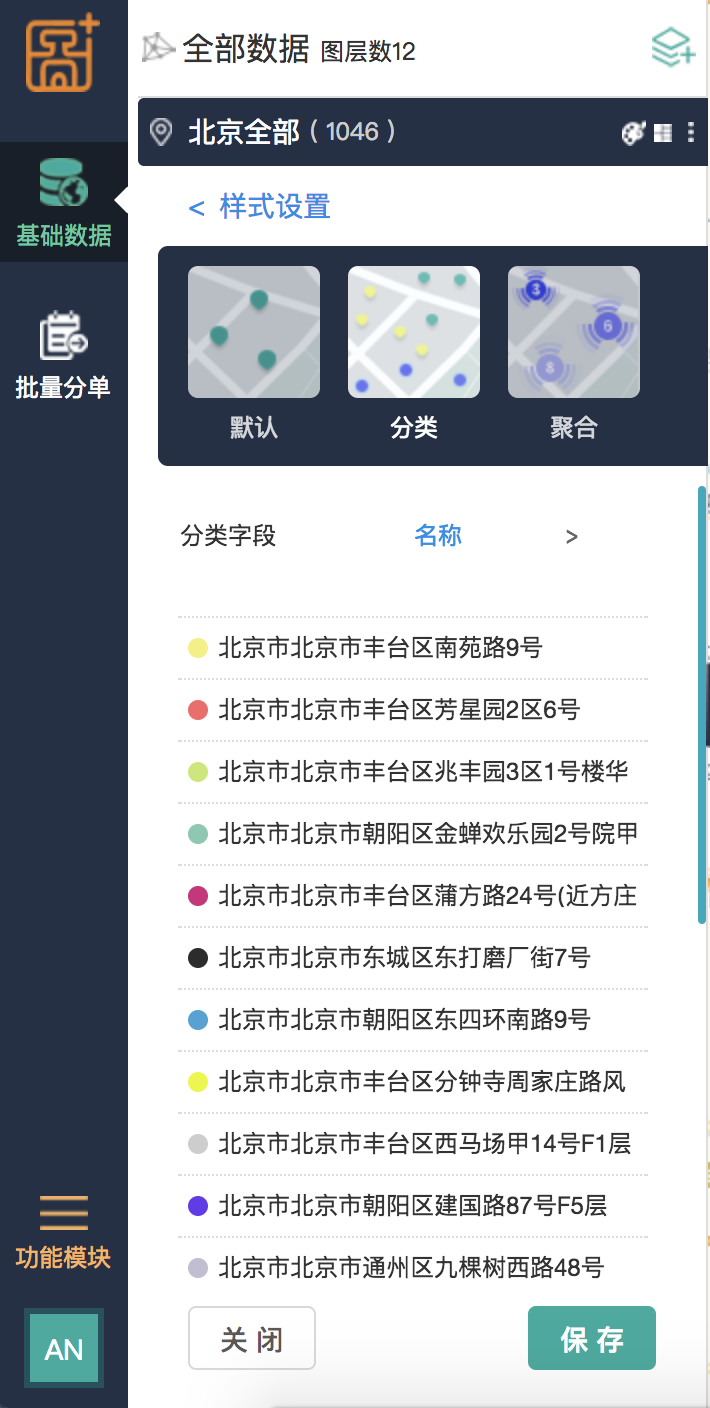Open the style palette icon for 北京全部
Image resolution: width=710 pixels, height=1408 pixels.
tap(633, 132)
